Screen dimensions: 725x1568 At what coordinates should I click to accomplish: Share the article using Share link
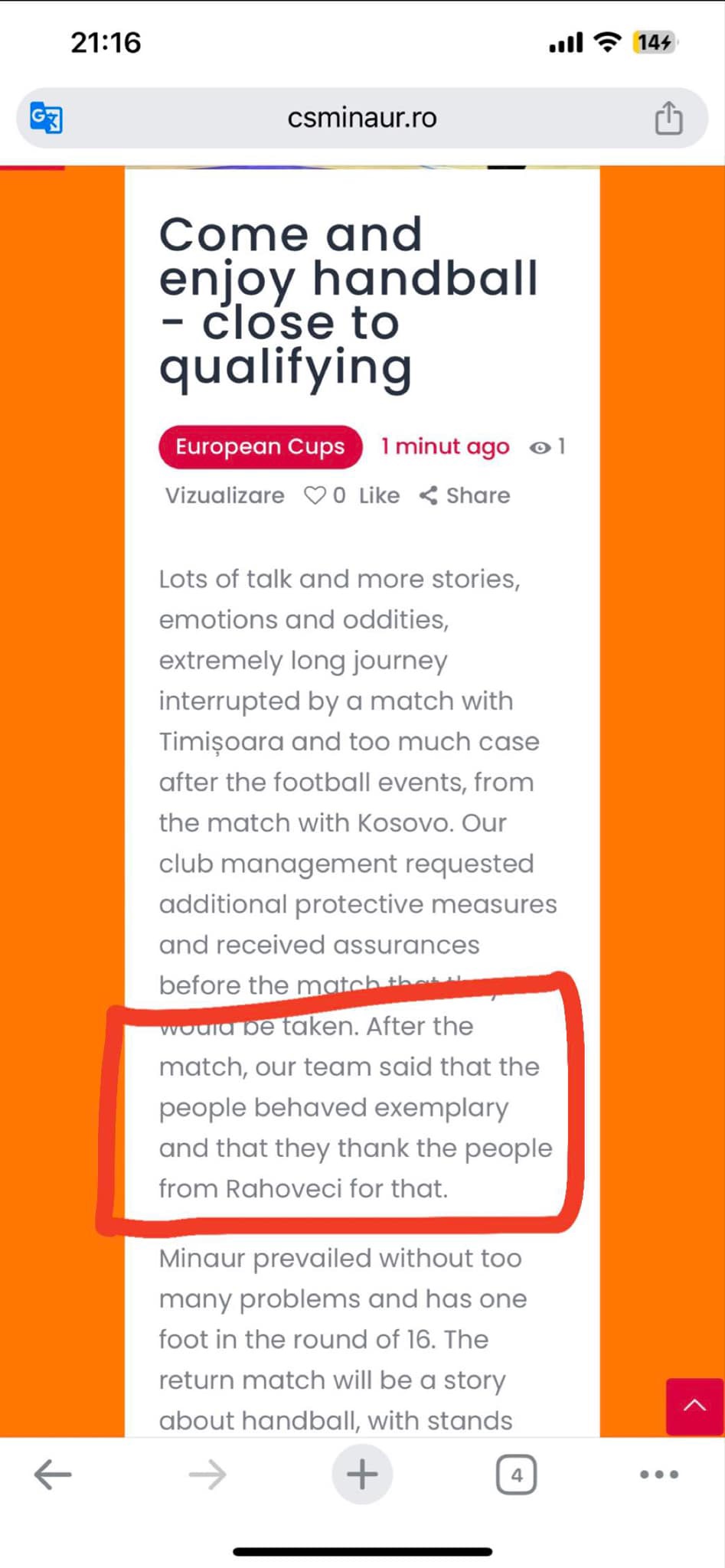click(x=465, y=496)
